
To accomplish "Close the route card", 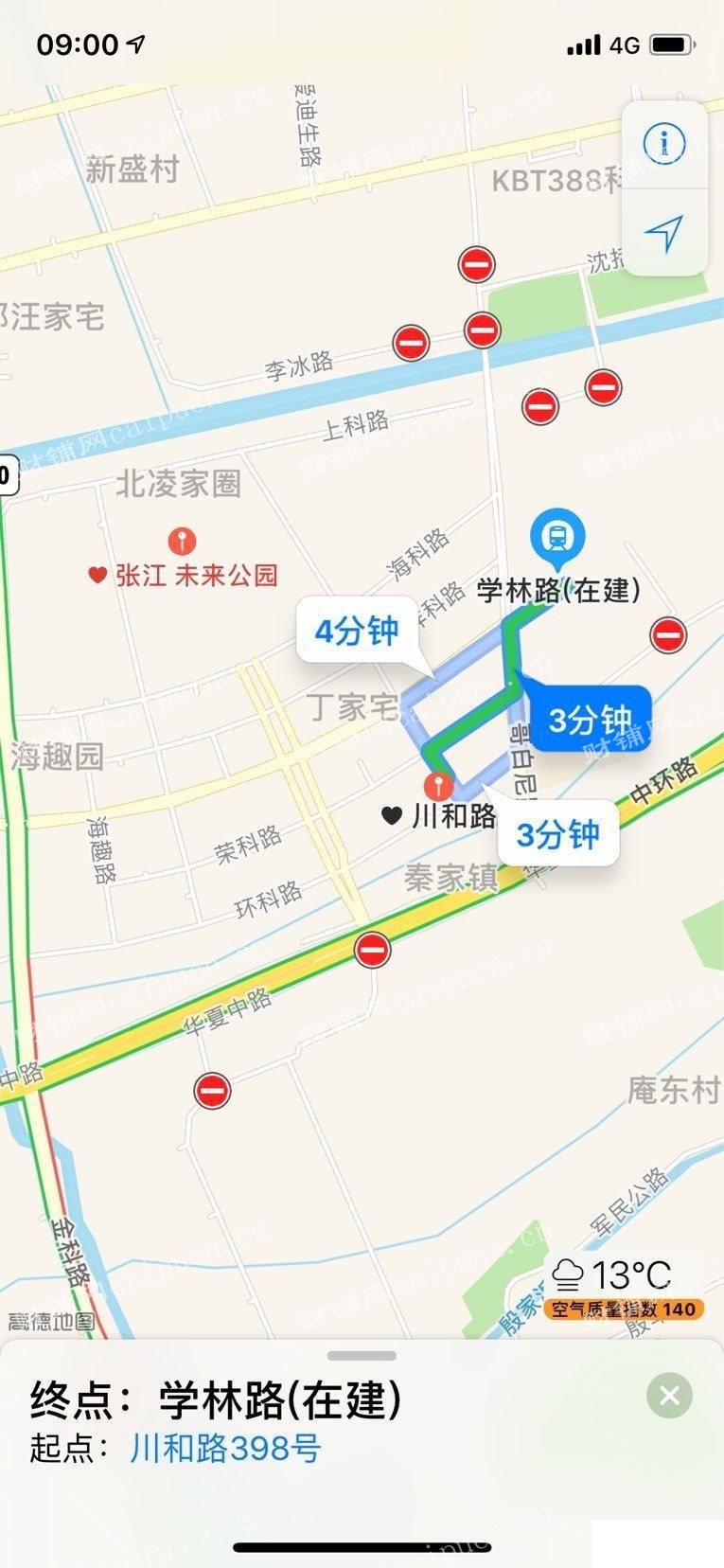I will click(x=669, y=1395).
